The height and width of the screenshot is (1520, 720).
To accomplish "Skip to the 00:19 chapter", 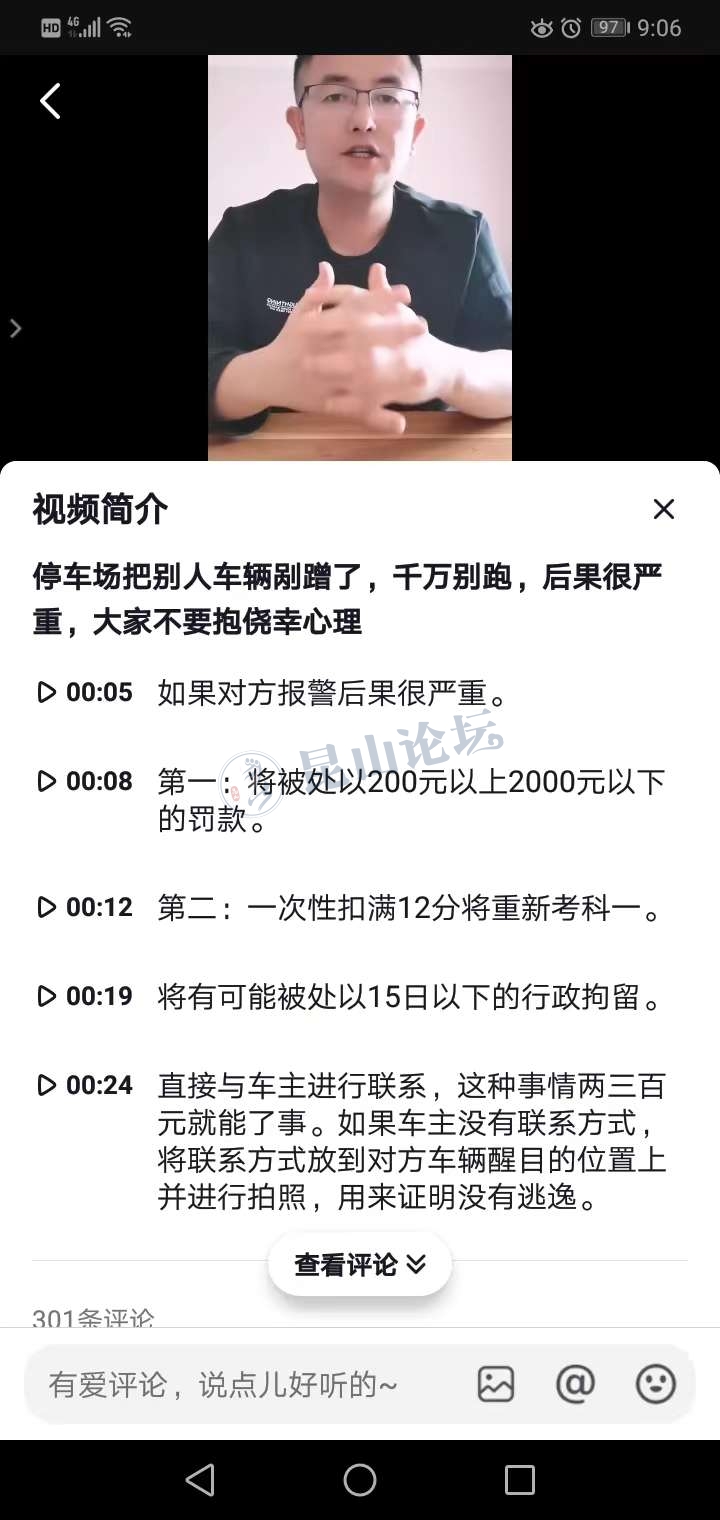I will tap(85, 996).
